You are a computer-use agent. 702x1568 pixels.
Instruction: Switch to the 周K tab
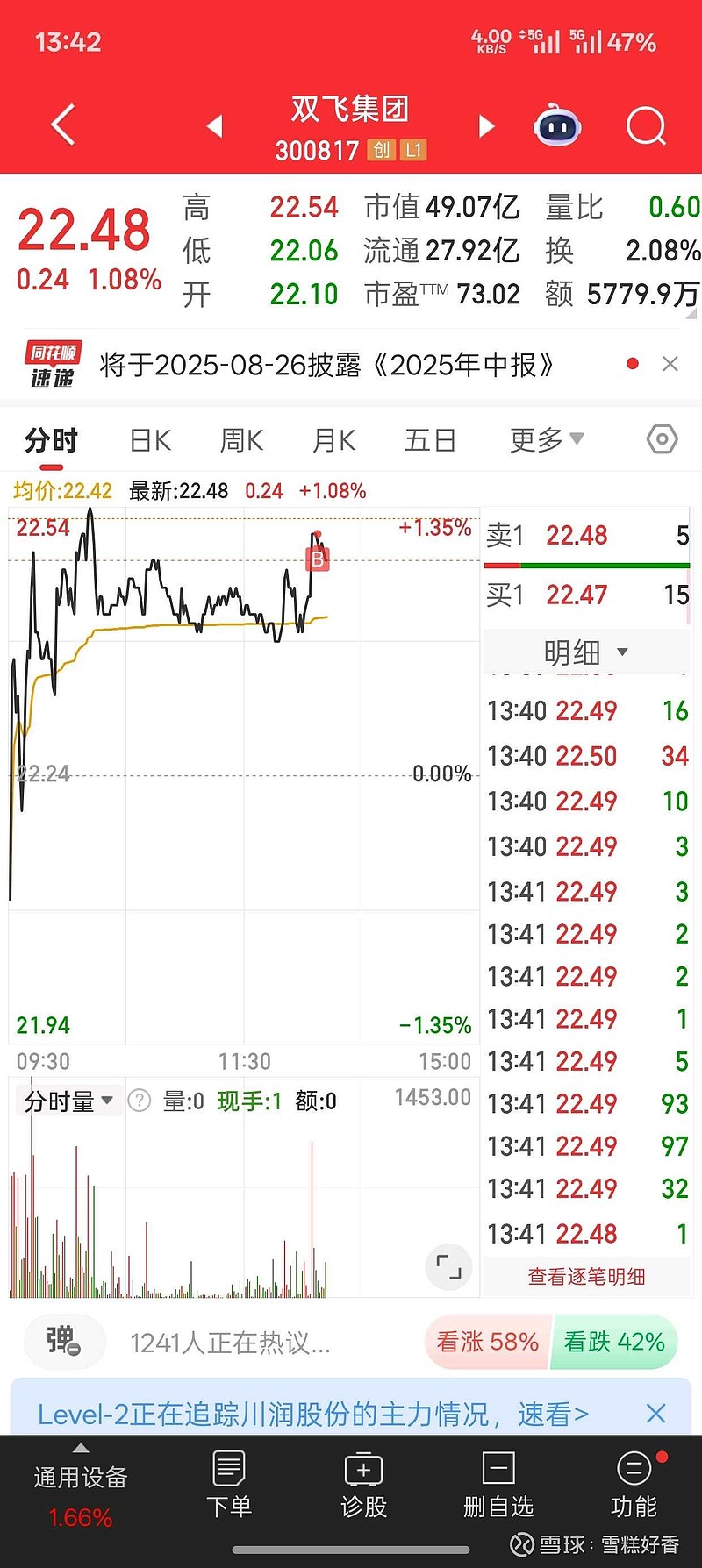click(x=241, y=440)
